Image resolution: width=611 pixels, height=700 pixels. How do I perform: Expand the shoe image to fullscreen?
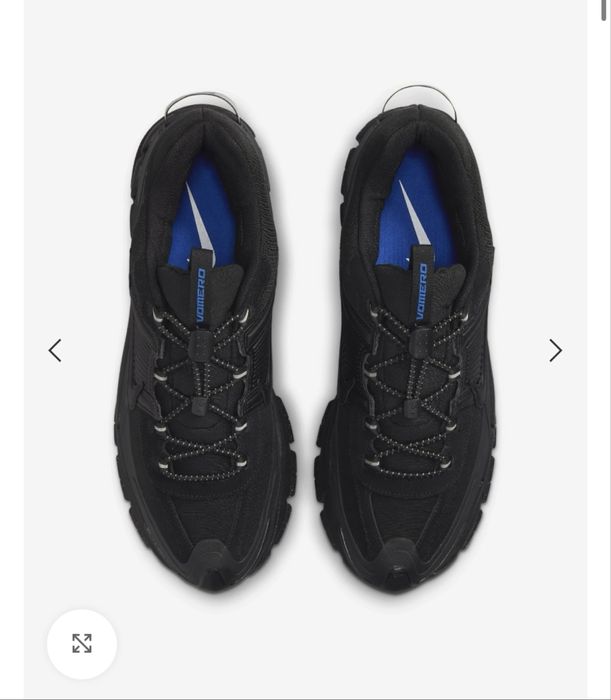pyautogui.click(x=82, y=644)
